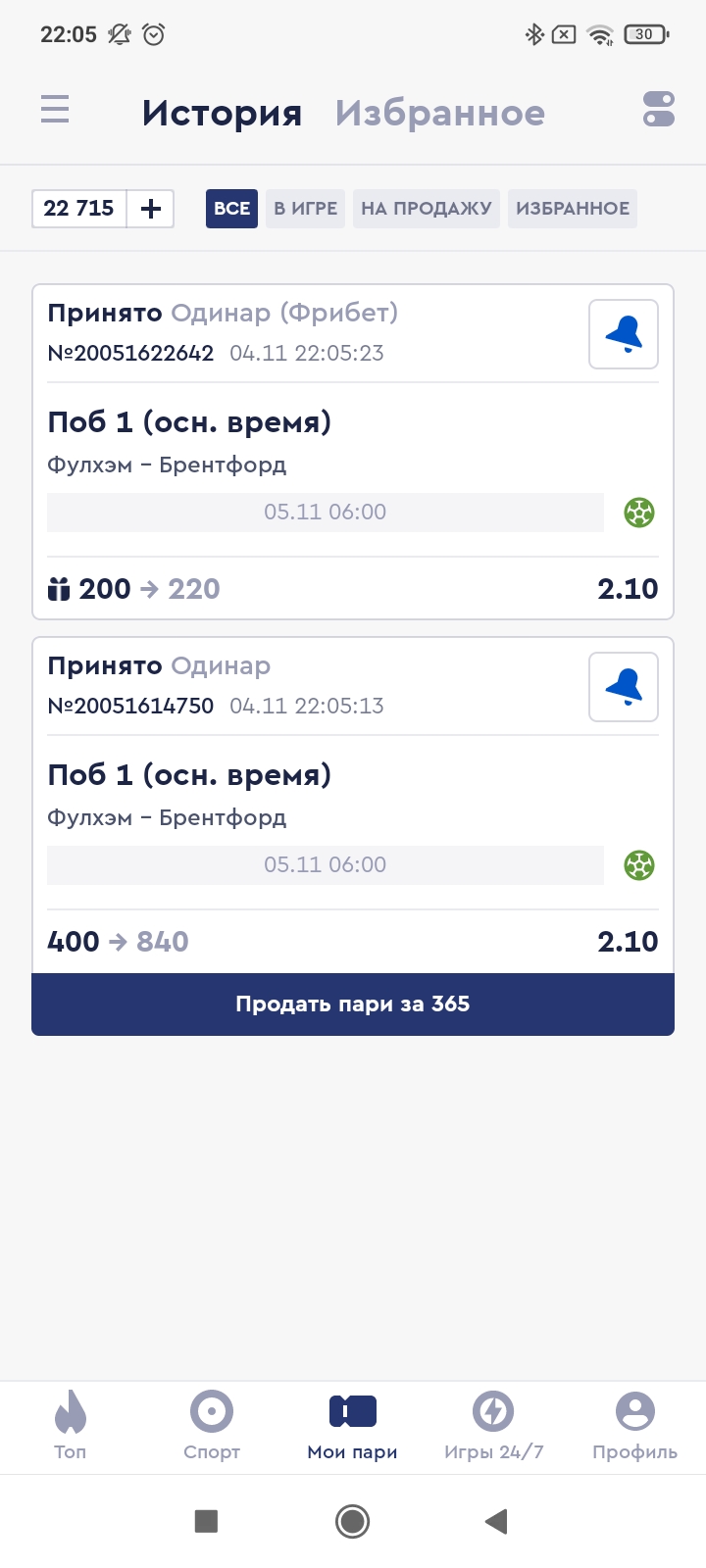Screen dimensions: 706x1568
Task: Open the hamburger menu
Action: click(55, 109)
